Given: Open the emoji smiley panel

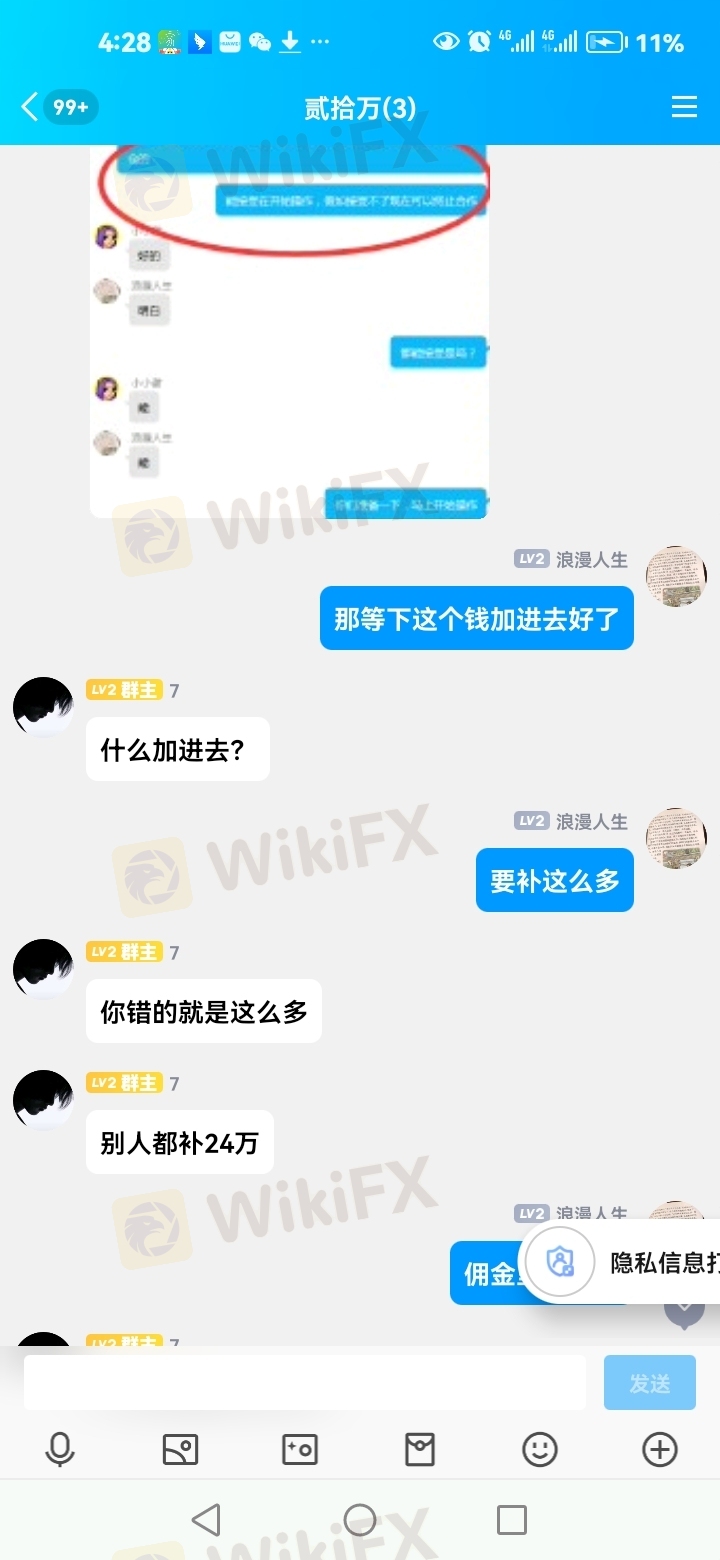Looking at the screenshot, I should pyautogui.click(x=540, y=1449).
